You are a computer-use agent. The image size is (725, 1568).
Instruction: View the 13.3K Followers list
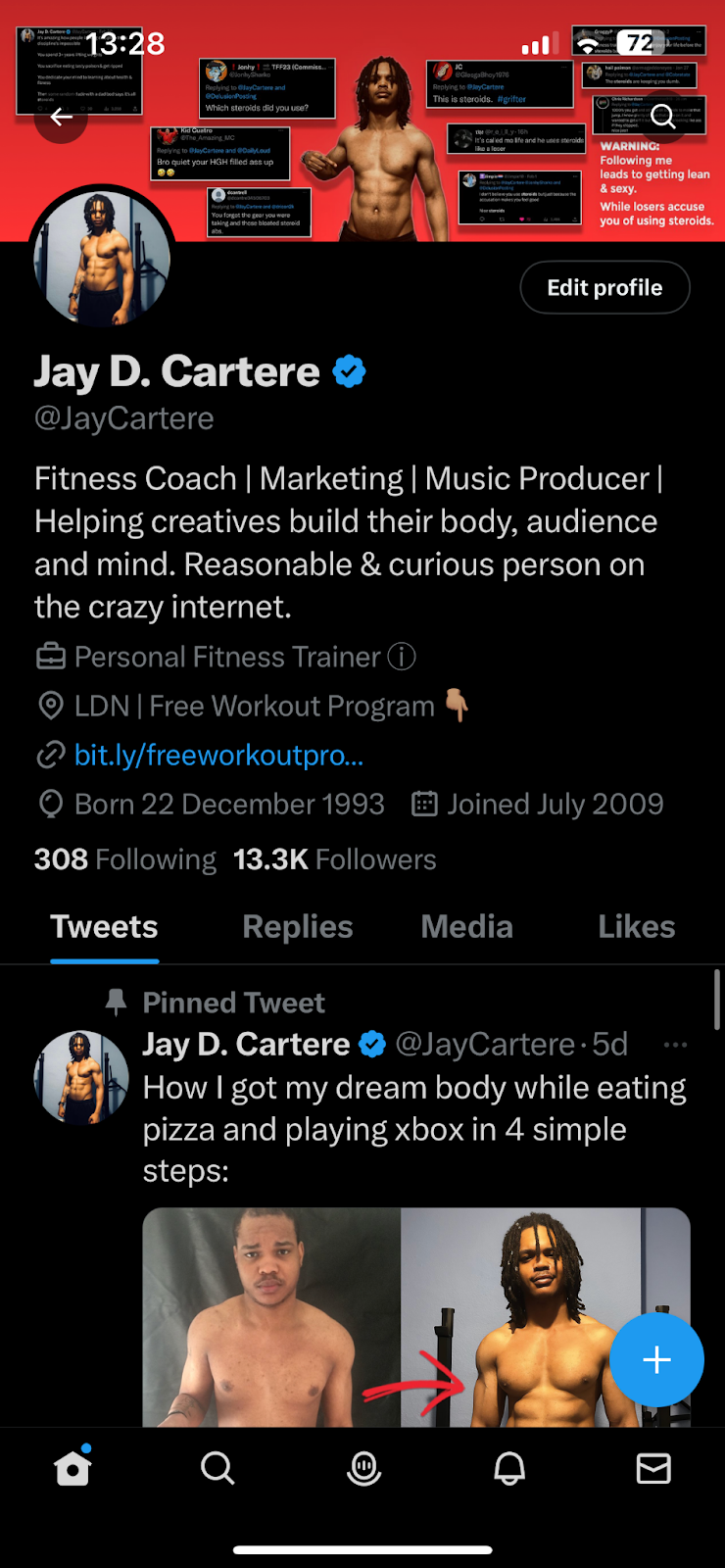(335, 859)
